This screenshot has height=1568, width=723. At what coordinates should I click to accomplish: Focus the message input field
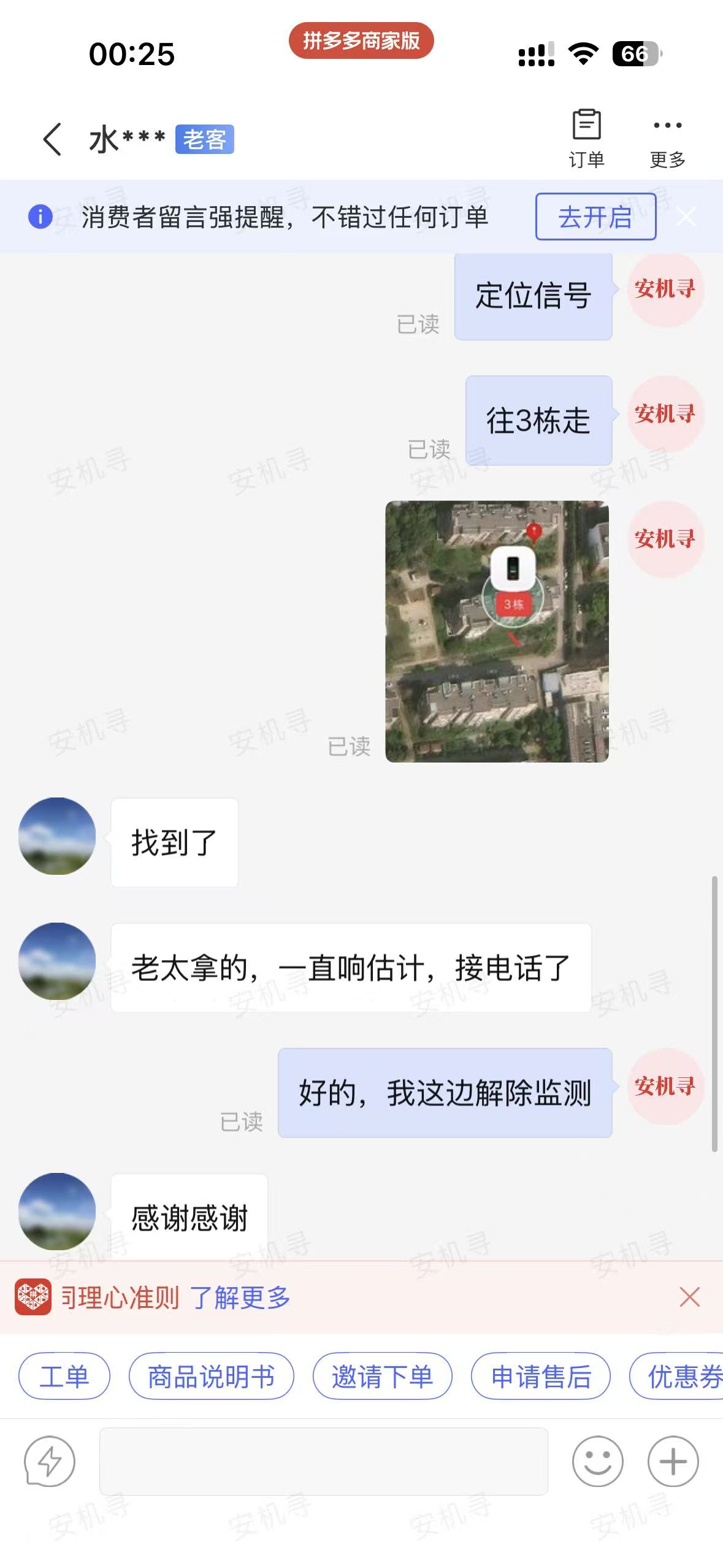(x=323, y=1461)
